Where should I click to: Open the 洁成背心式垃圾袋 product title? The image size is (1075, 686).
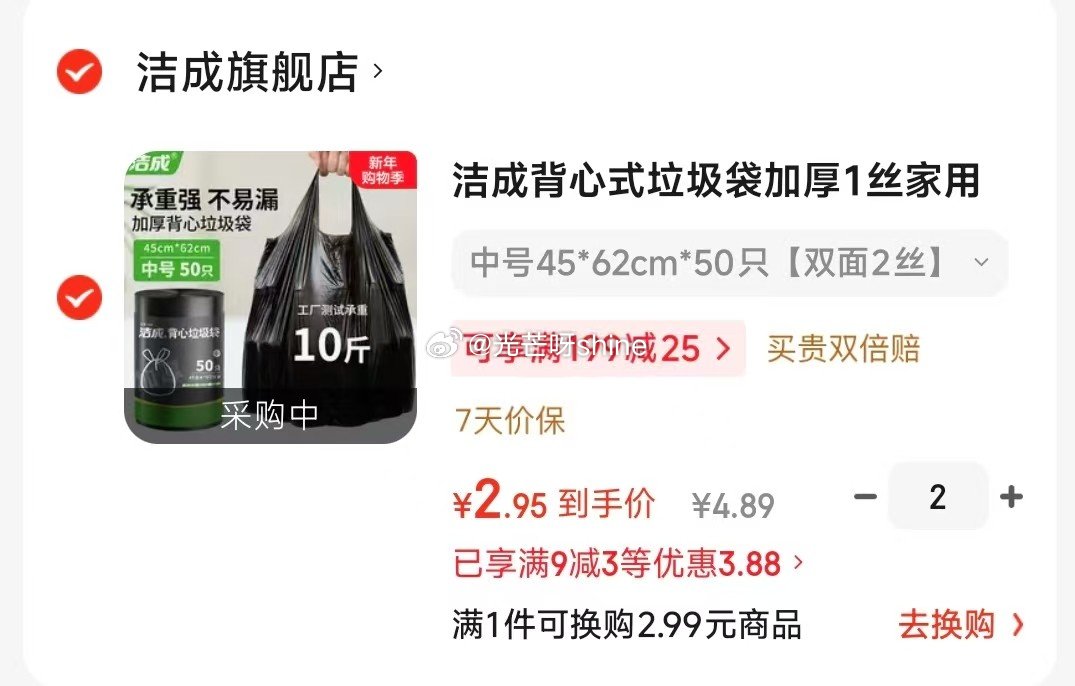(x=716, y=181)
